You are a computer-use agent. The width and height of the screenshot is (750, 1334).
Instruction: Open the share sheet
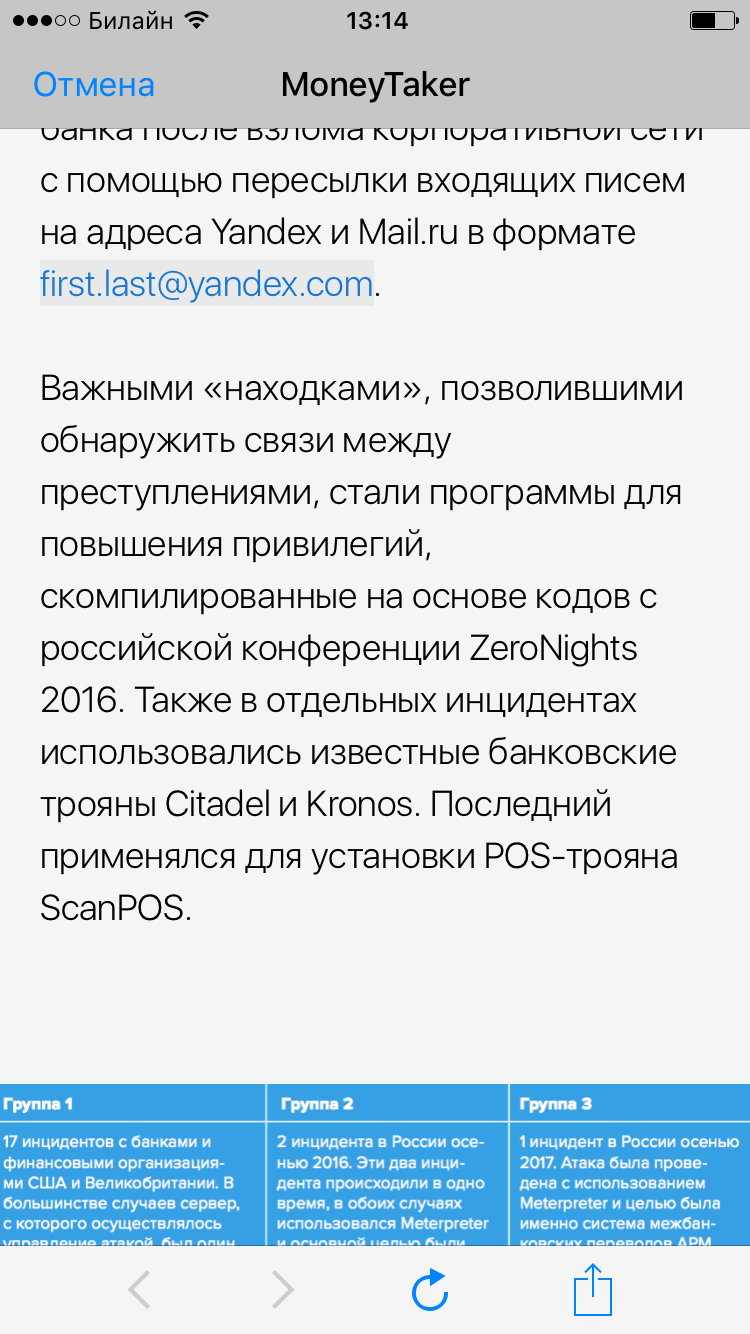point(592,1290)
